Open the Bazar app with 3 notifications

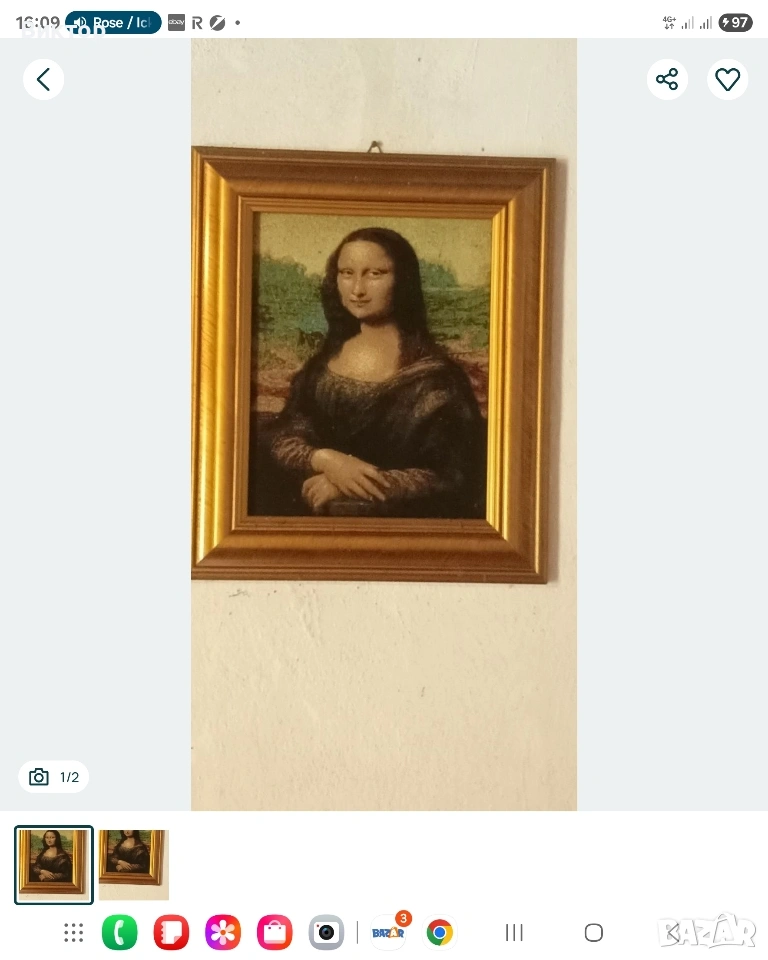[388, 932]
